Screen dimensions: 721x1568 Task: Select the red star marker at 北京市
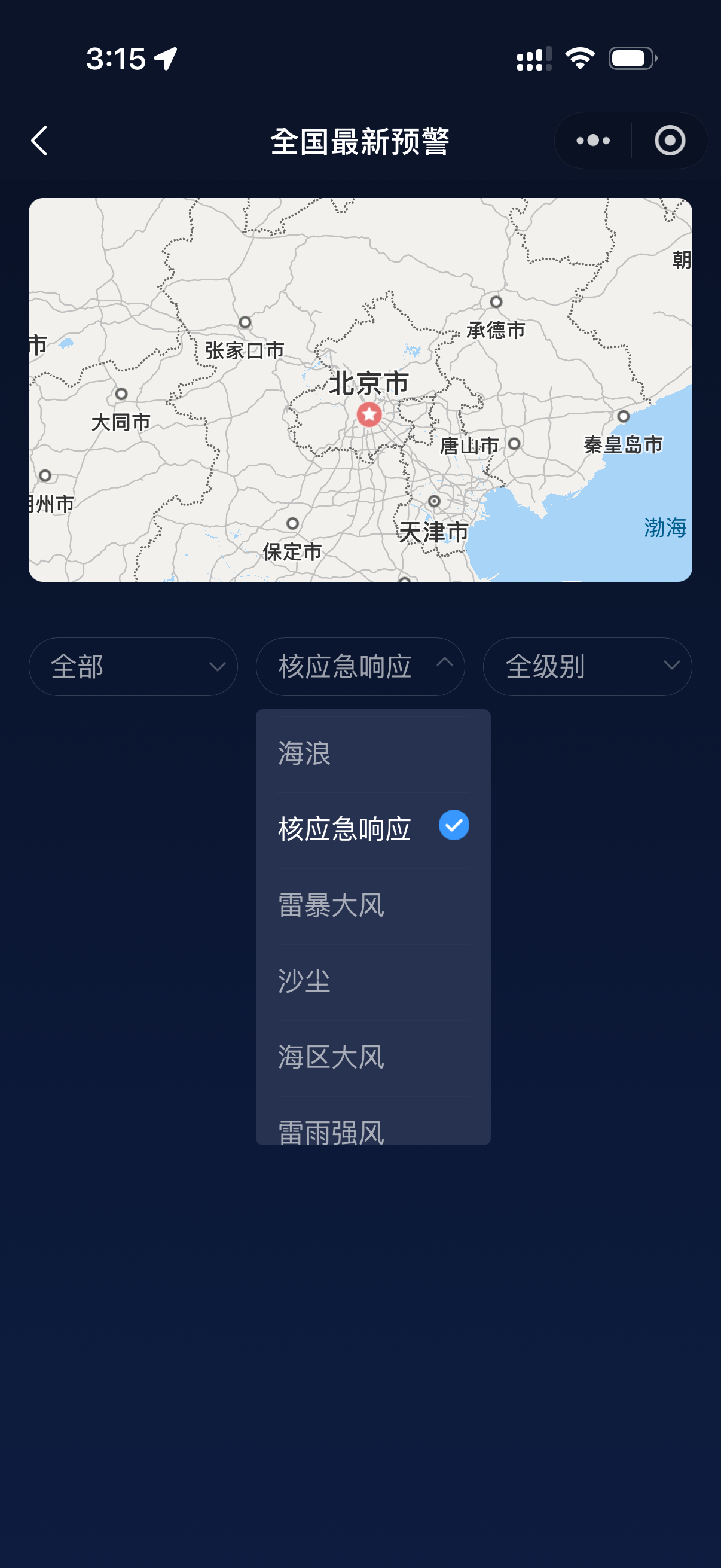pos(368,415)
